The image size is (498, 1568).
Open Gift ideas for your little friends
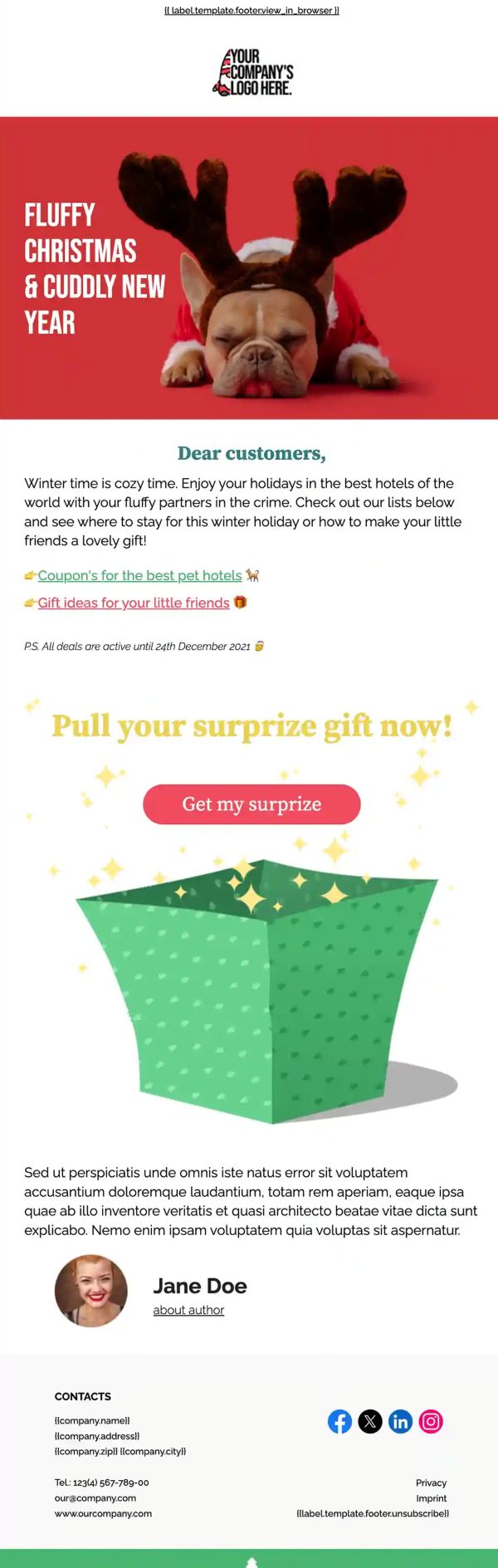[x=134, y=603]
